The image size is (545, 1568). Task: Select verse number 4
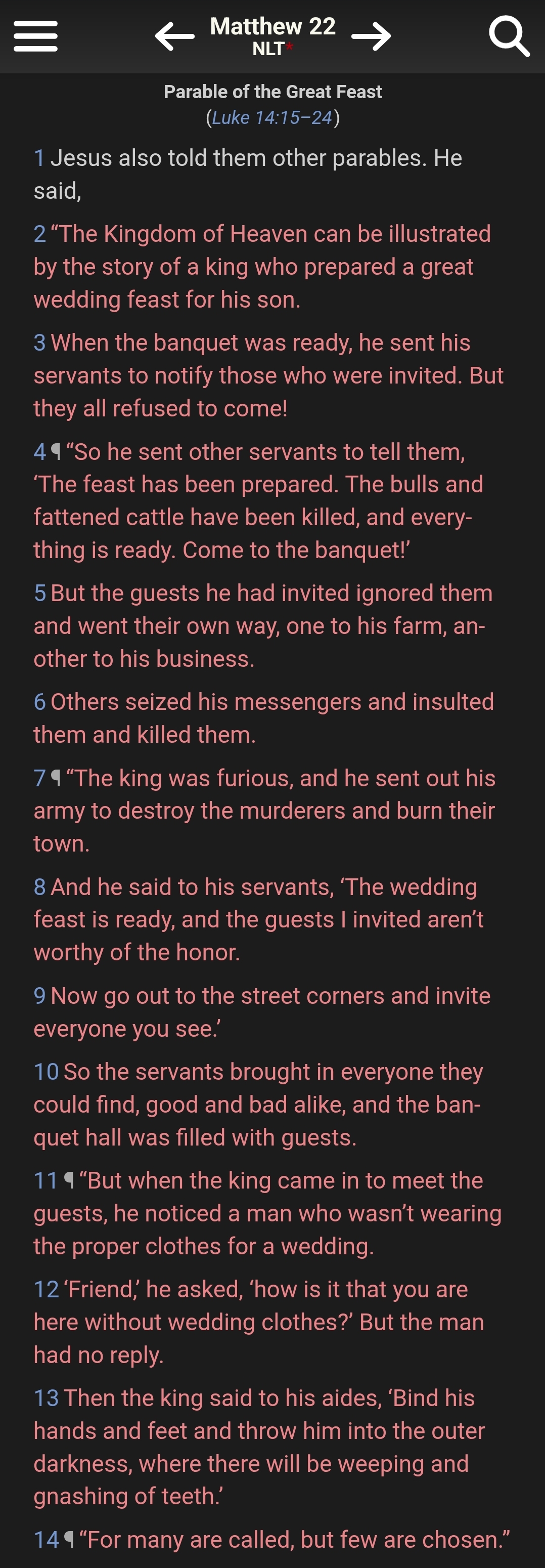click(39, 452)
